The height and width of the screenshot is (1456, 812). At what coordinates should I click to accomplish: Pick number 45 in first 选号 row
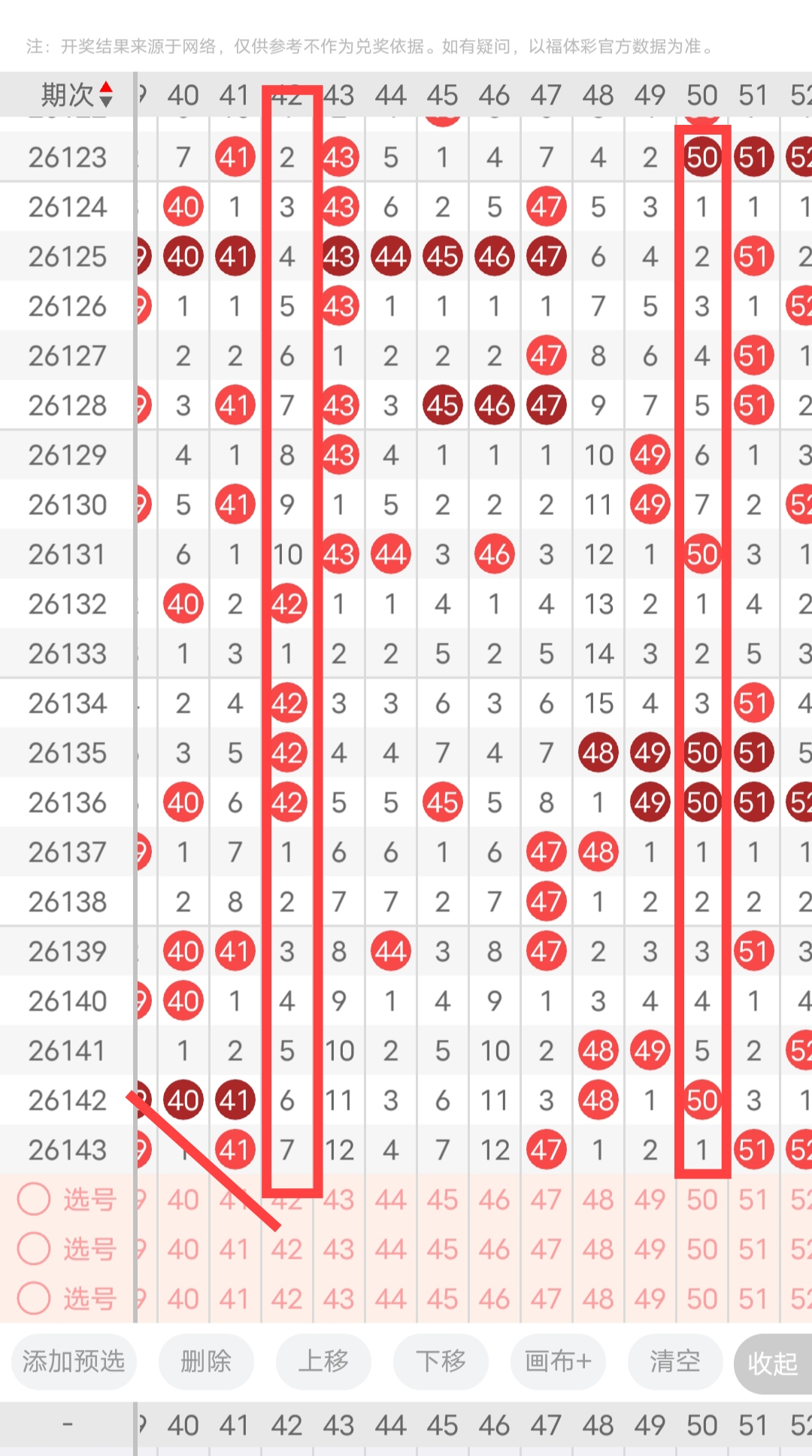point(443,1200)
